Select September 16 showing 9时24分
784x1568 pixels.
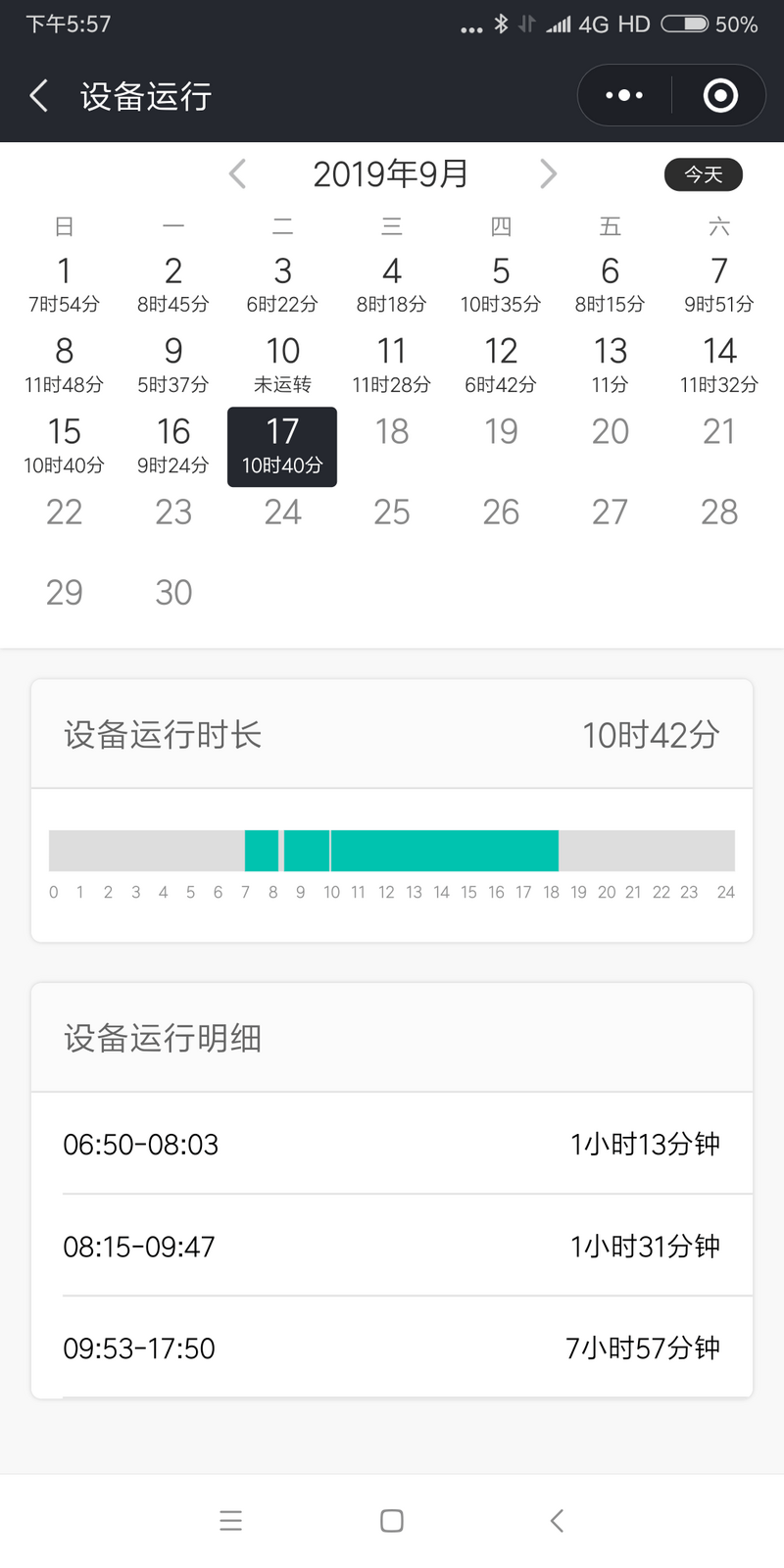(x=173, y=446)
